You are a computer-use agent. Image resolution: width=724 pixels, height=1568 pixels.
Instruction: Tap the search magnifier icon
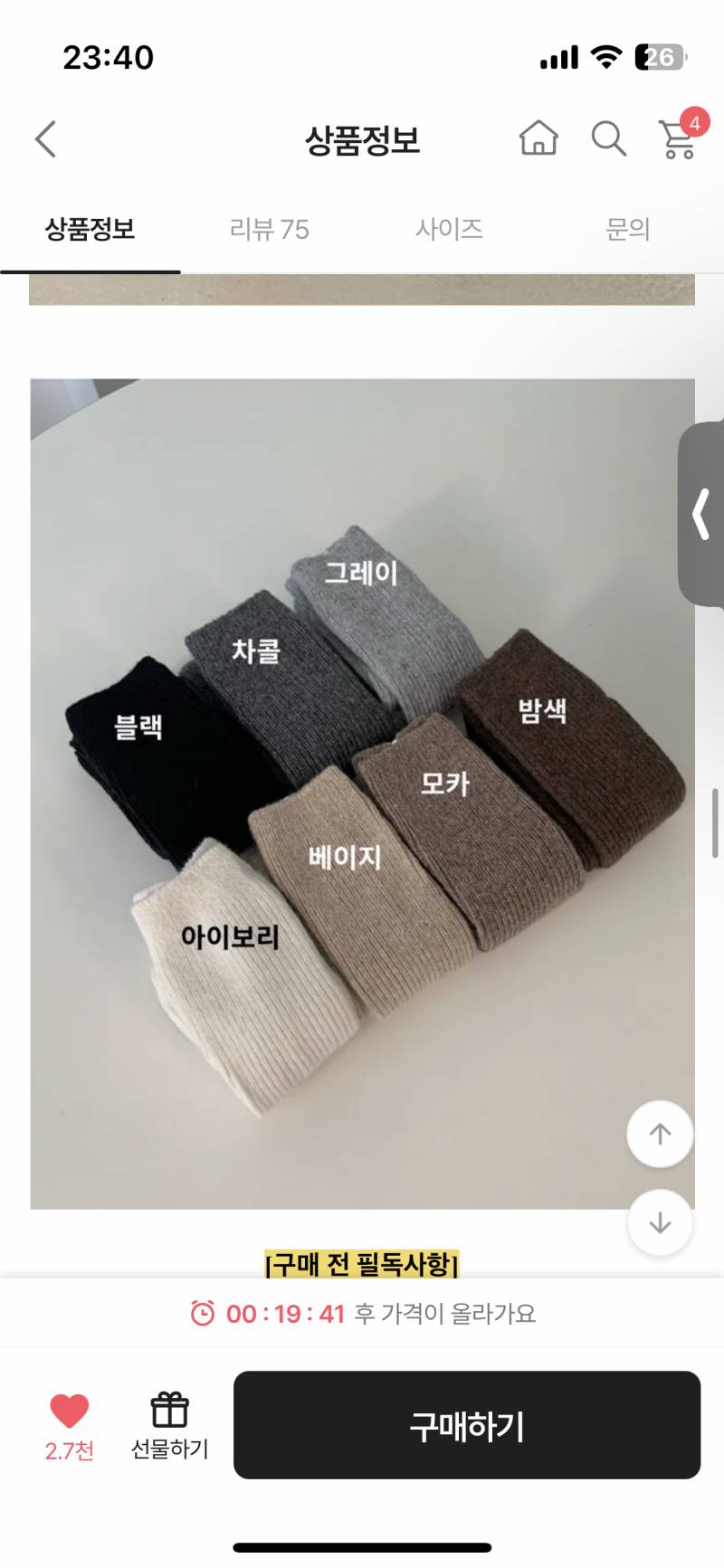pos(608,140)
